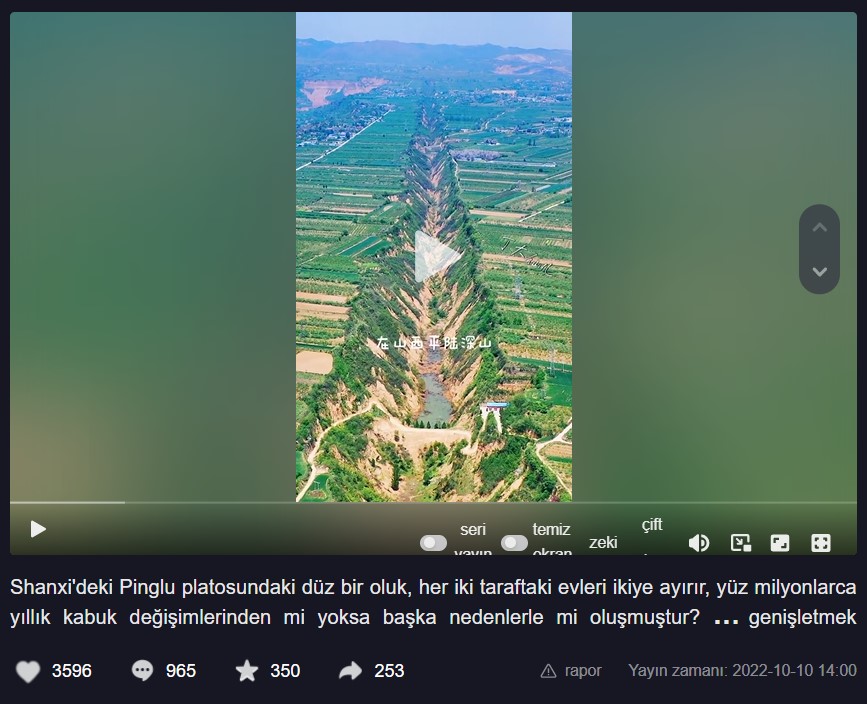
Task: Share this video
Action: (350, 671)
